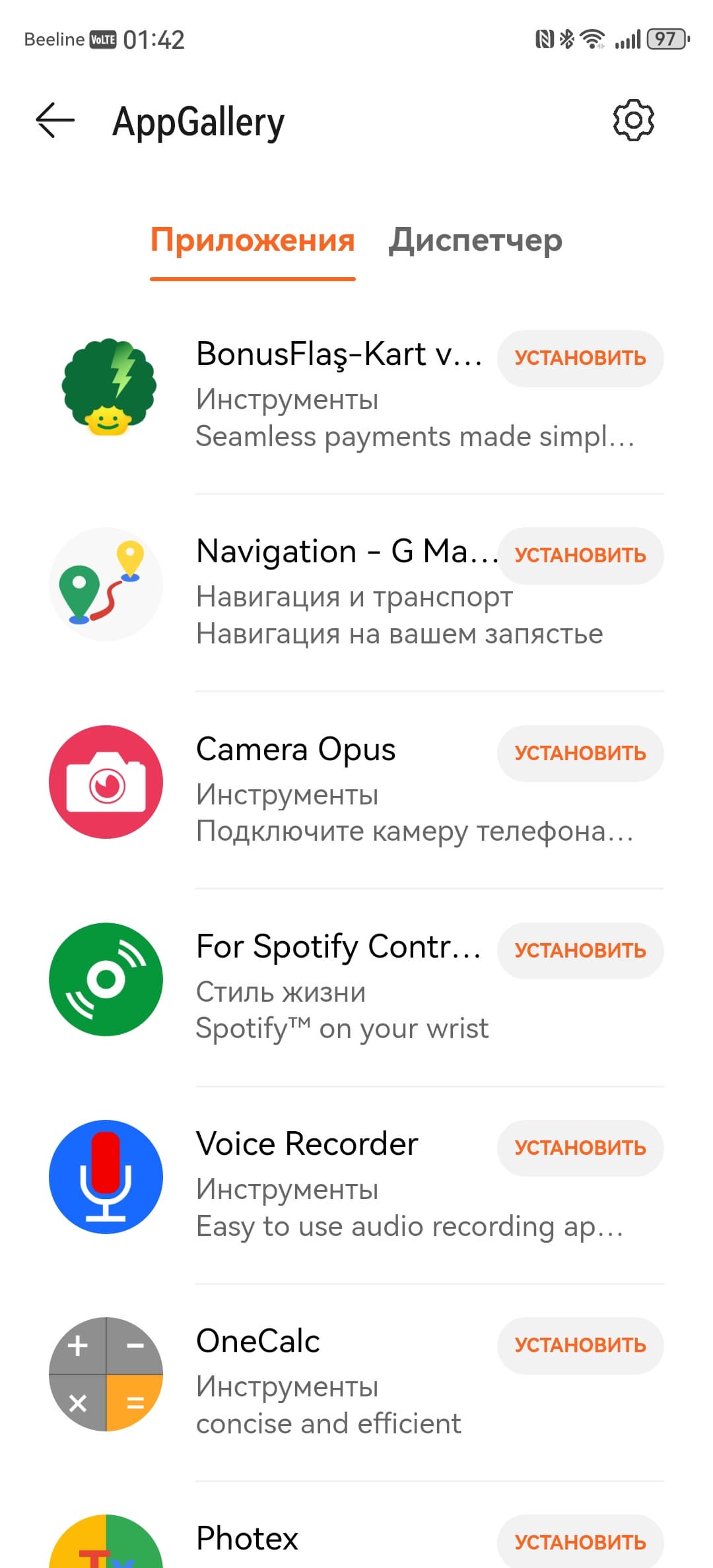713x1568 pixels.
Task: Install Voice Recorder
Action: pos(580,1148)
